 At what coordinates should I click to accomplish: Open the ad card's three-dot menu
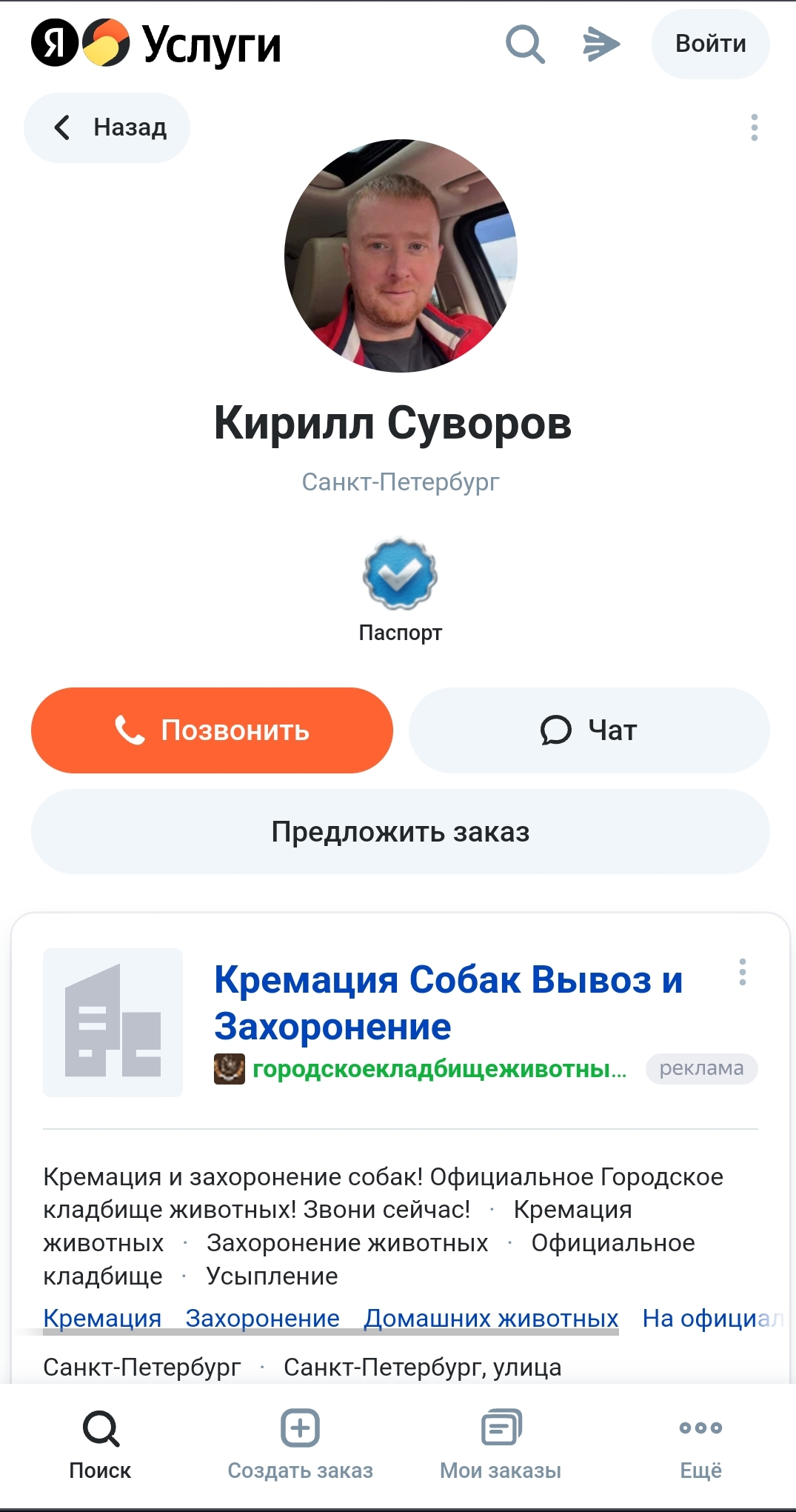(x=742, y=972)
